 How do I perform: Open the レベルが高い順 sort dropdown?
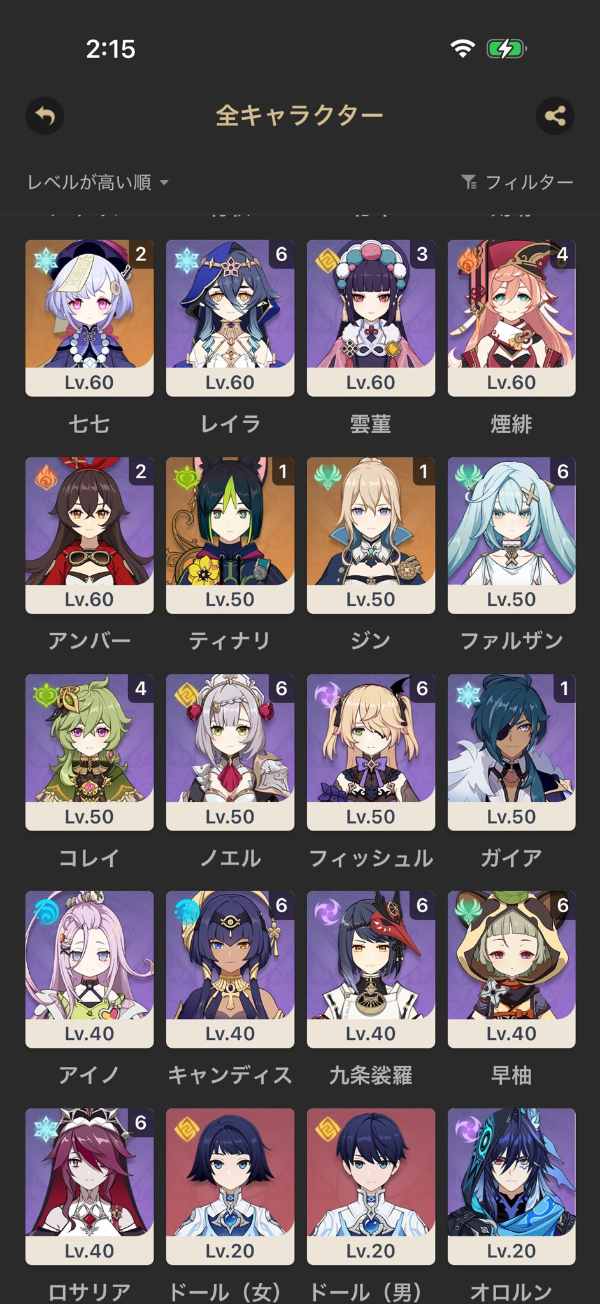click(x=98, y=182)
